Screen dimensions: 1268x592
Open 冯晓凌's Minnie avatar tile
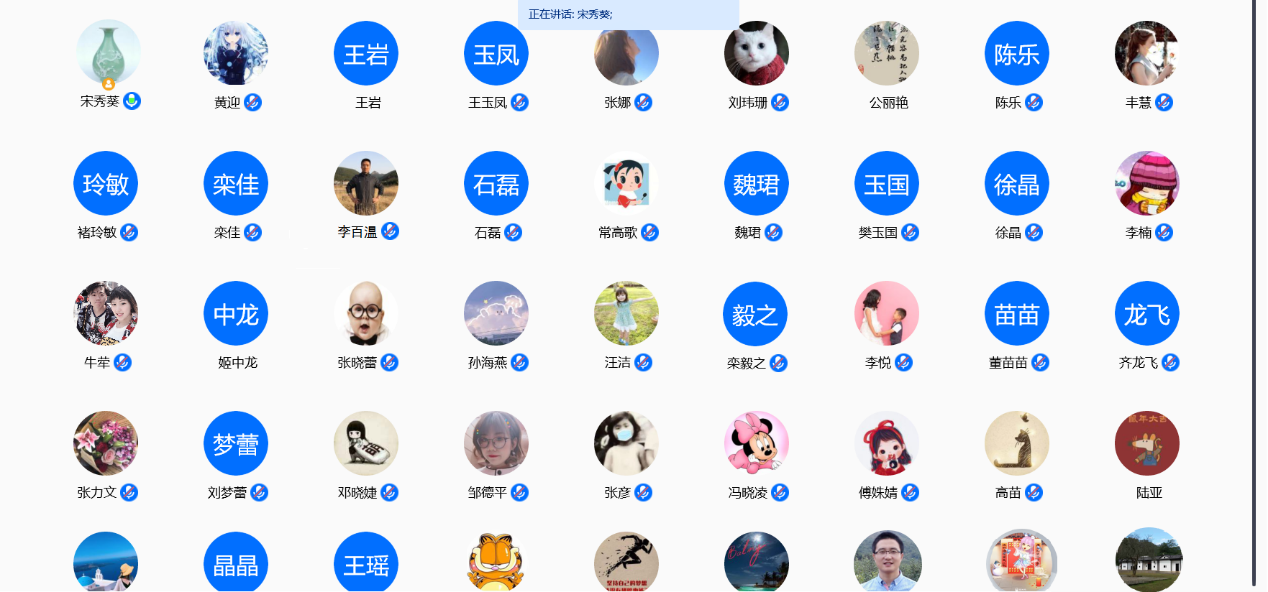pyautogui.click(x=756, y=443)
